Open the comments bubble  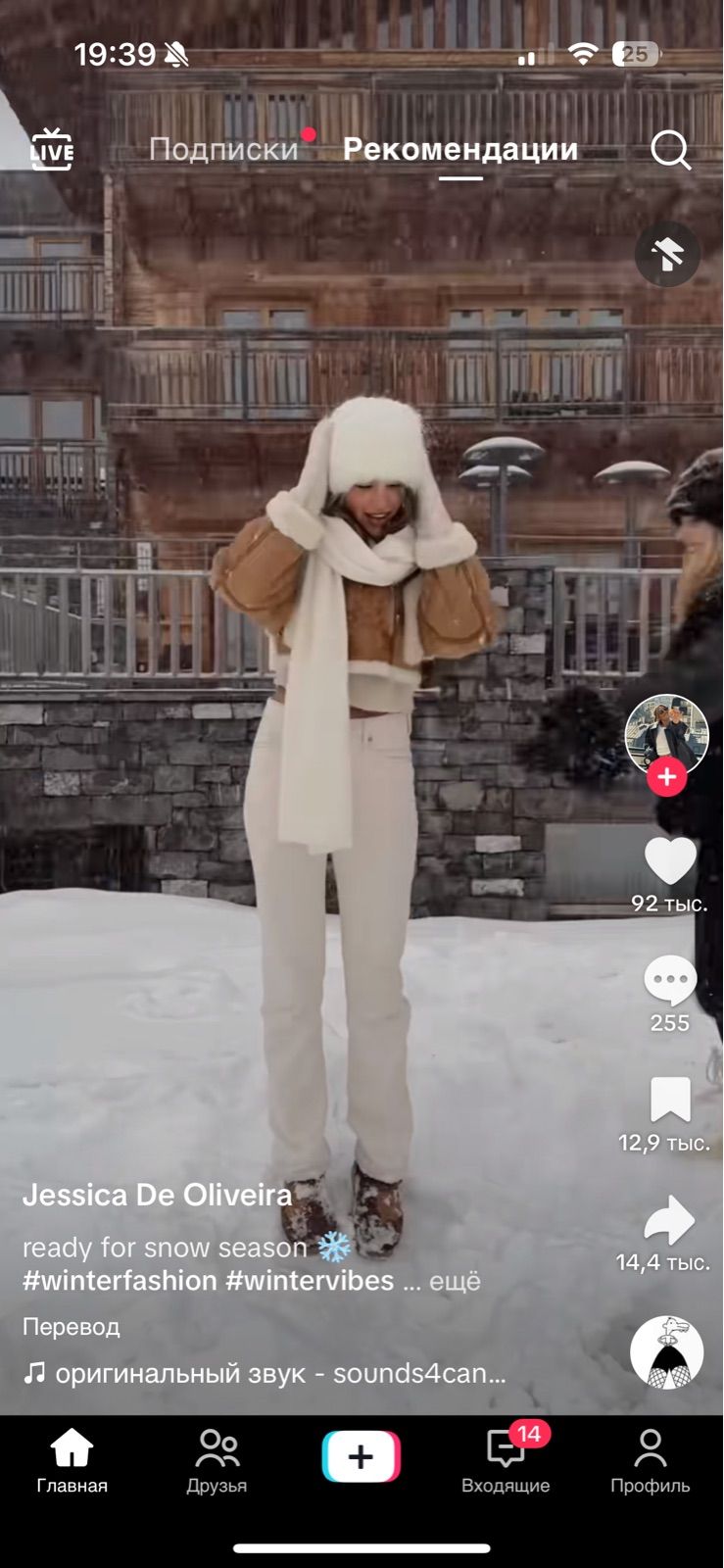[x=670, y=981]
